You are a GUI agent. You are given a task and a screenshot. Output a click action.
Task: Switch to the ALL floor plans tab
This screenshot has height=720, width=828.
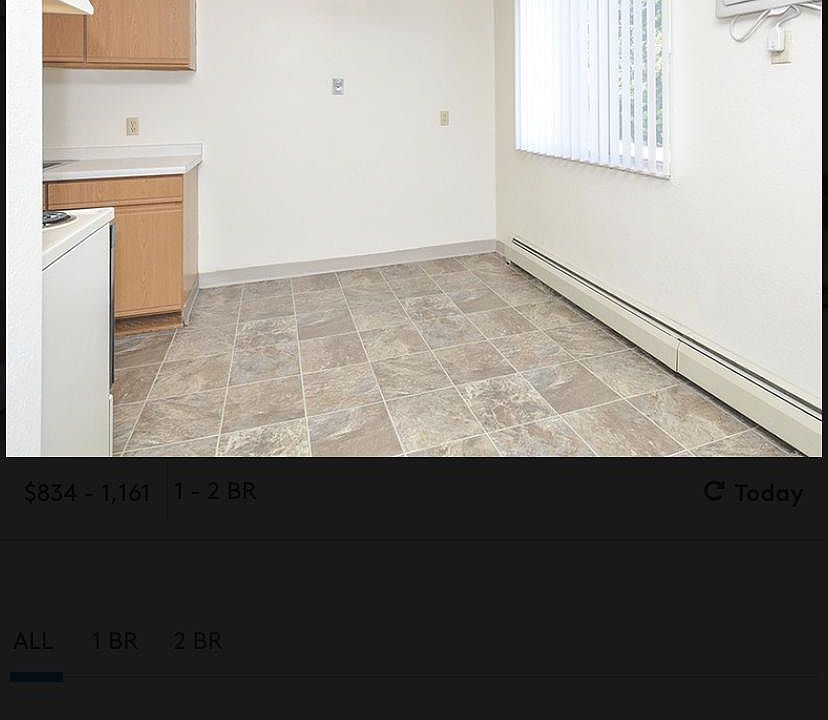pos(33,641)
